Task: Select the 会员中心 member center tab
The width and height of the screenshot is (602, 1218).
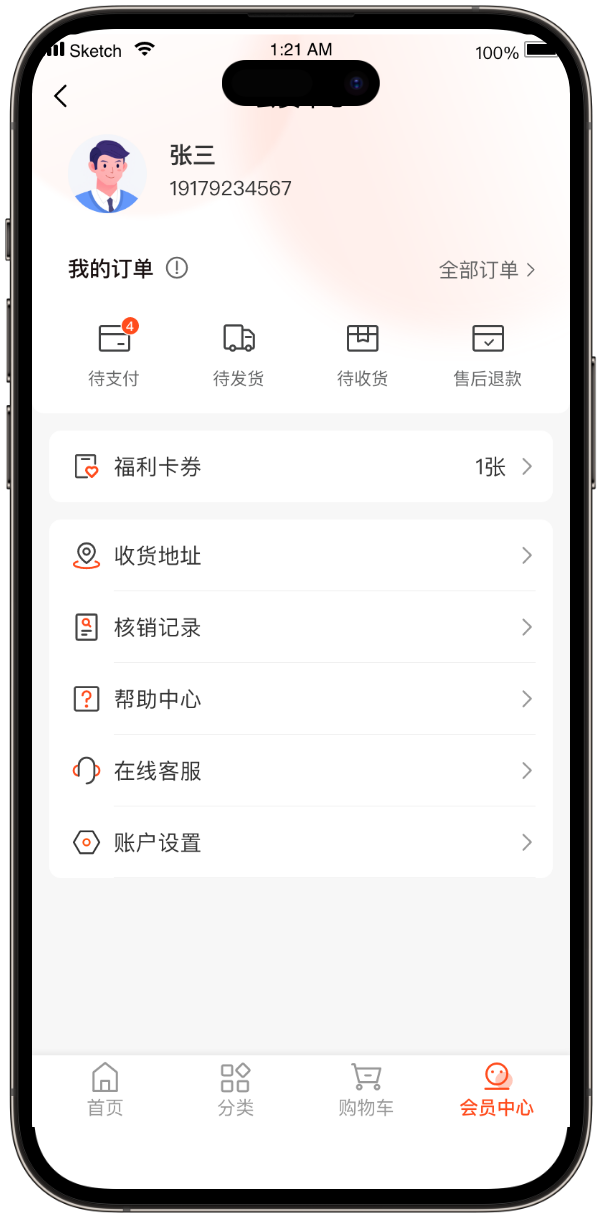Action: (x=496, y=1090)
